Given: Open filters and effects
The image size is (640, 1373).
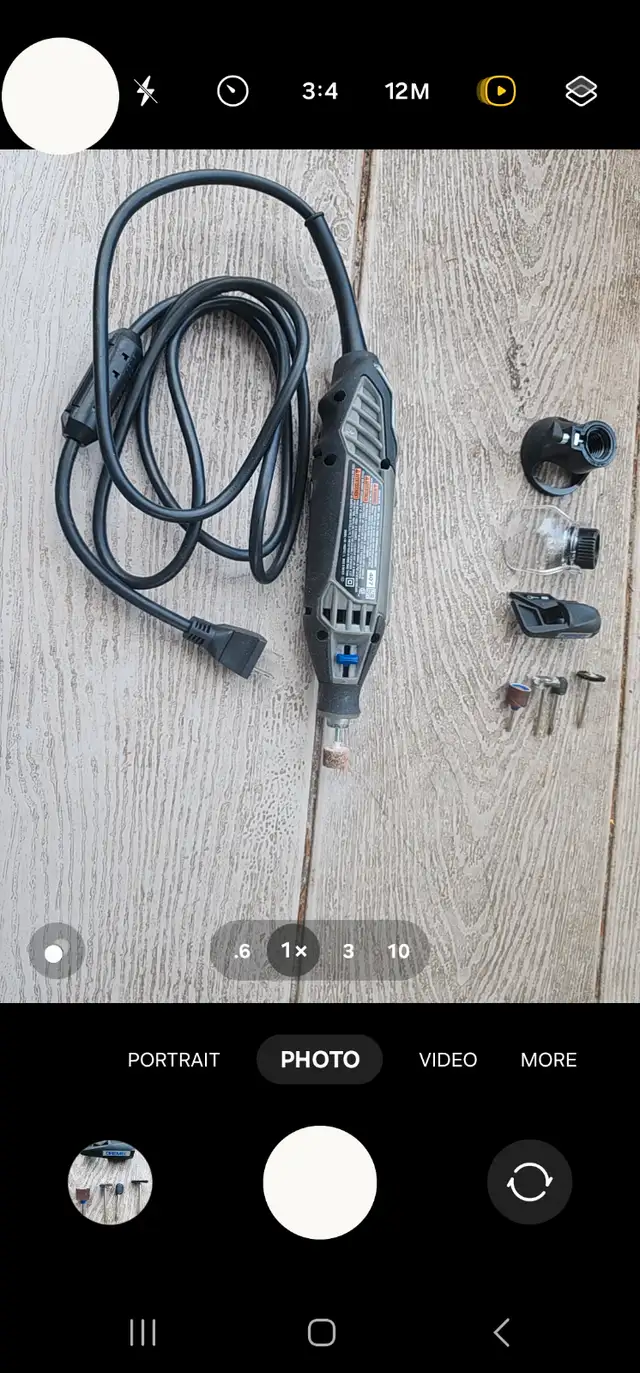Looking at the screenshot, I should [x=581, y=92].
